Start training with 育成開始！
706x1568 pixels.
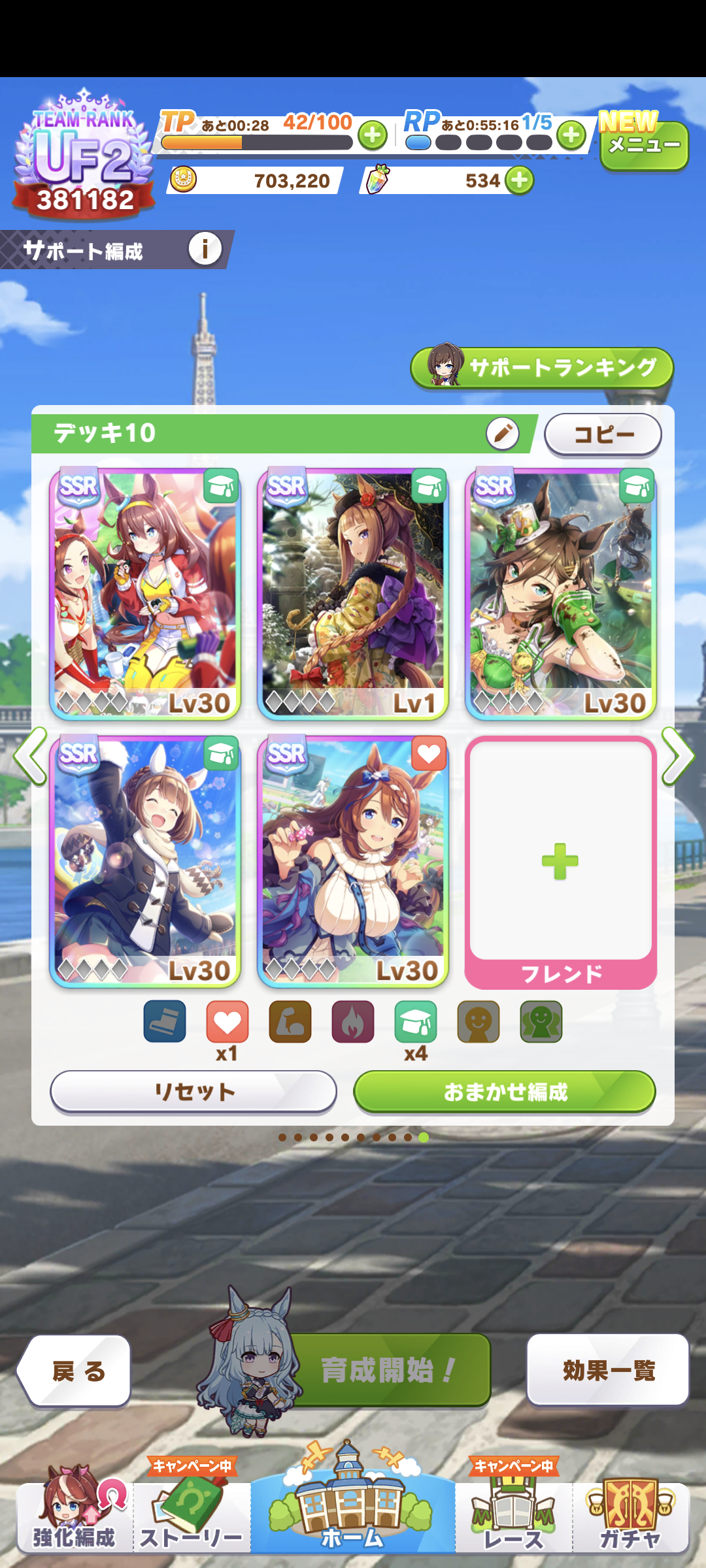tap(388, 1370)
